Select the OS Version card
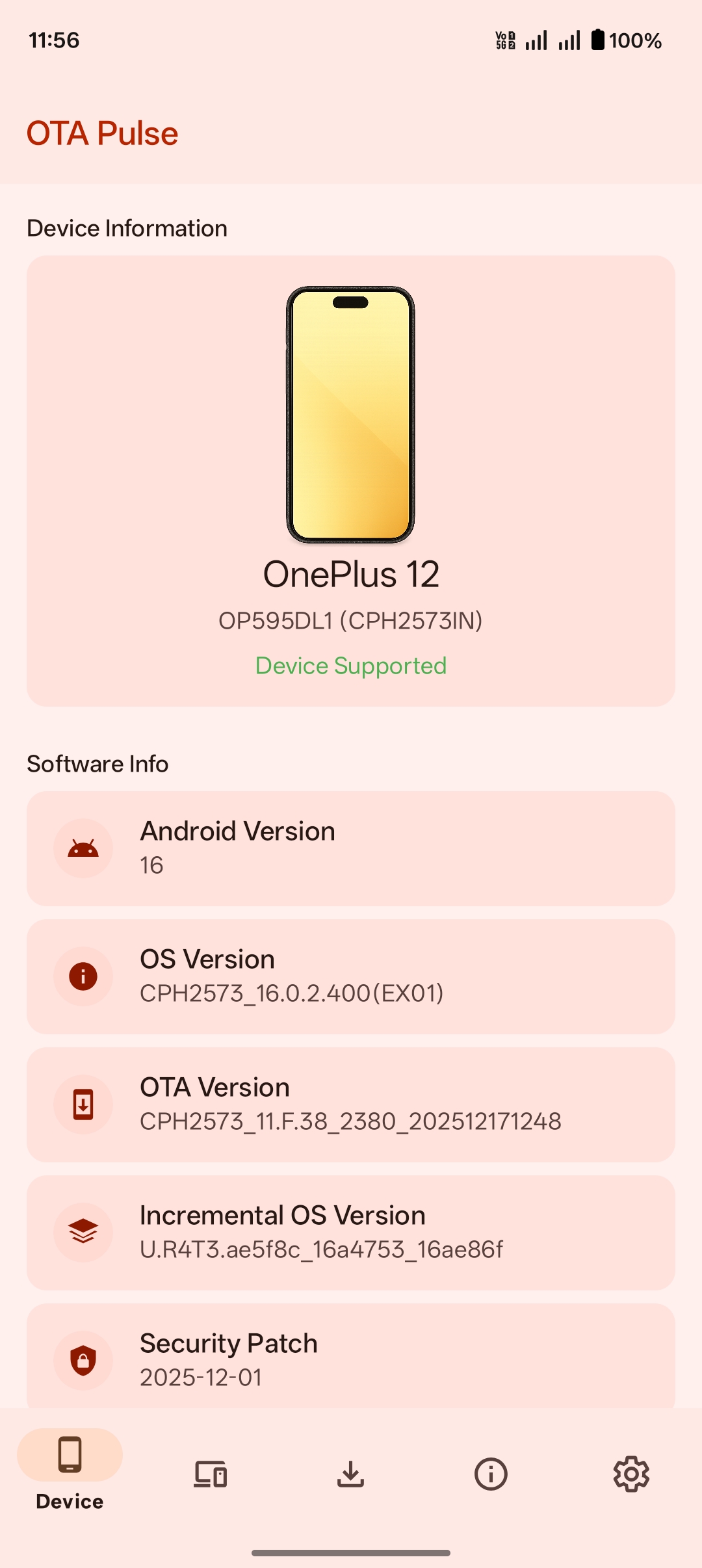This screenshot has height=1568, width=702. 351,976
